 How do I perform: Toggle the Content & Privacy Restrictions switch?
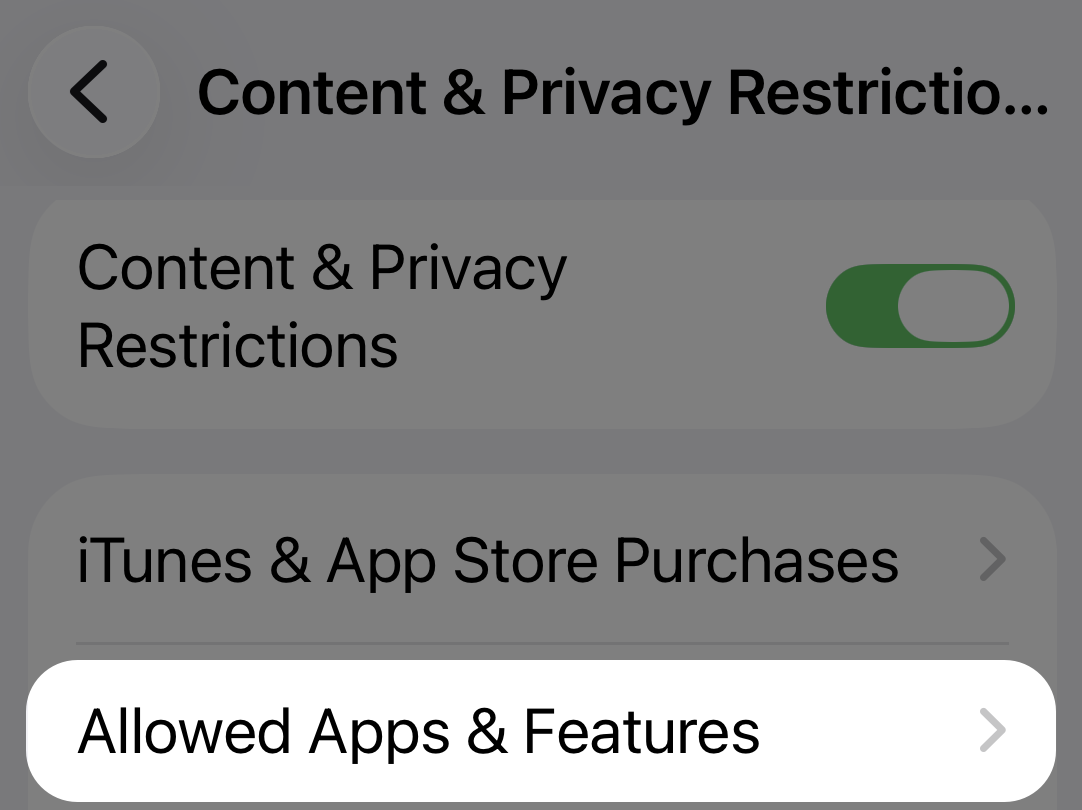pyautogui.click(x=919, y=306)
